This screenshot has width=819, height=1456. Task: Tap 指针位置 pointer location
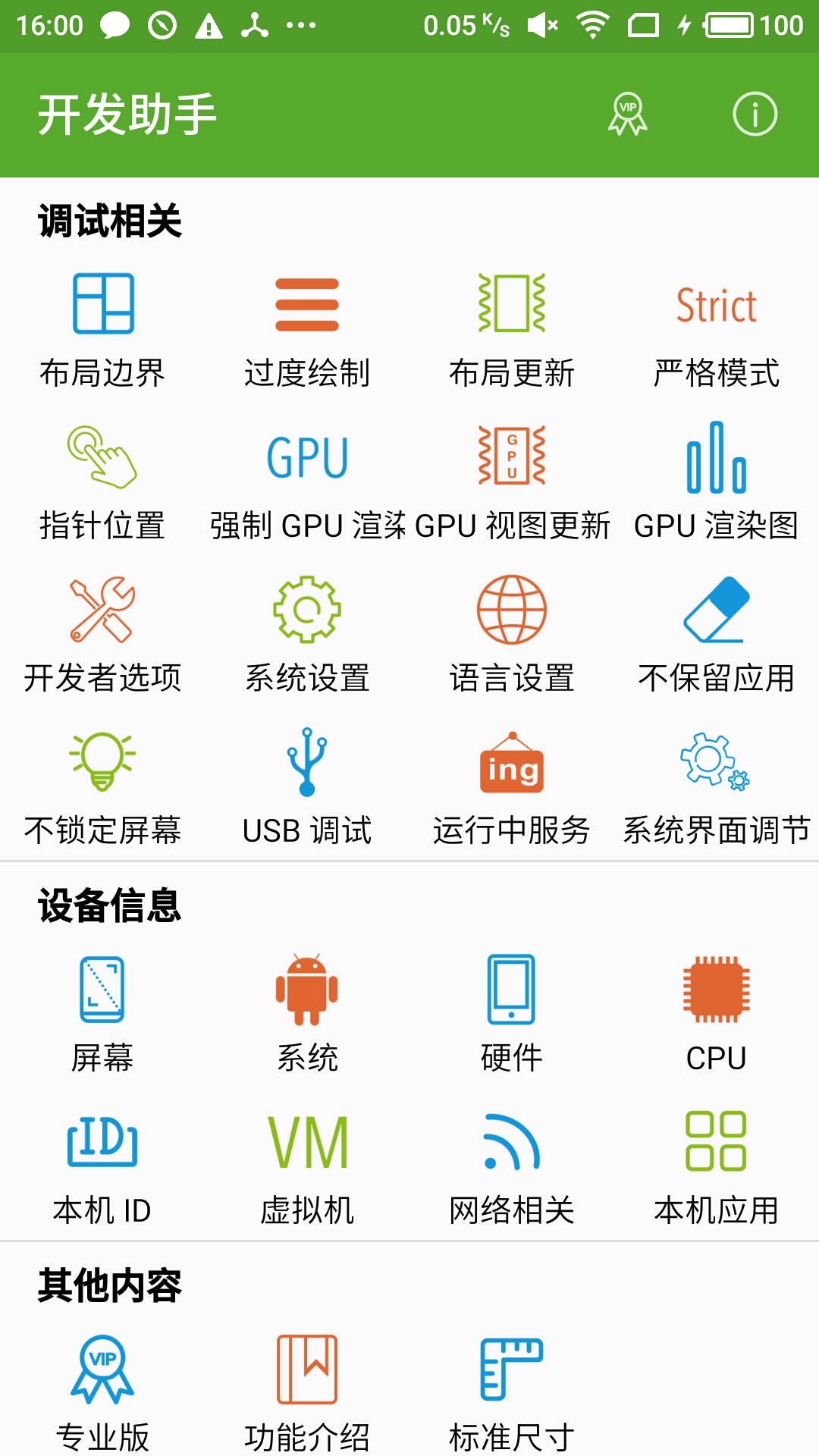(102, 483)
